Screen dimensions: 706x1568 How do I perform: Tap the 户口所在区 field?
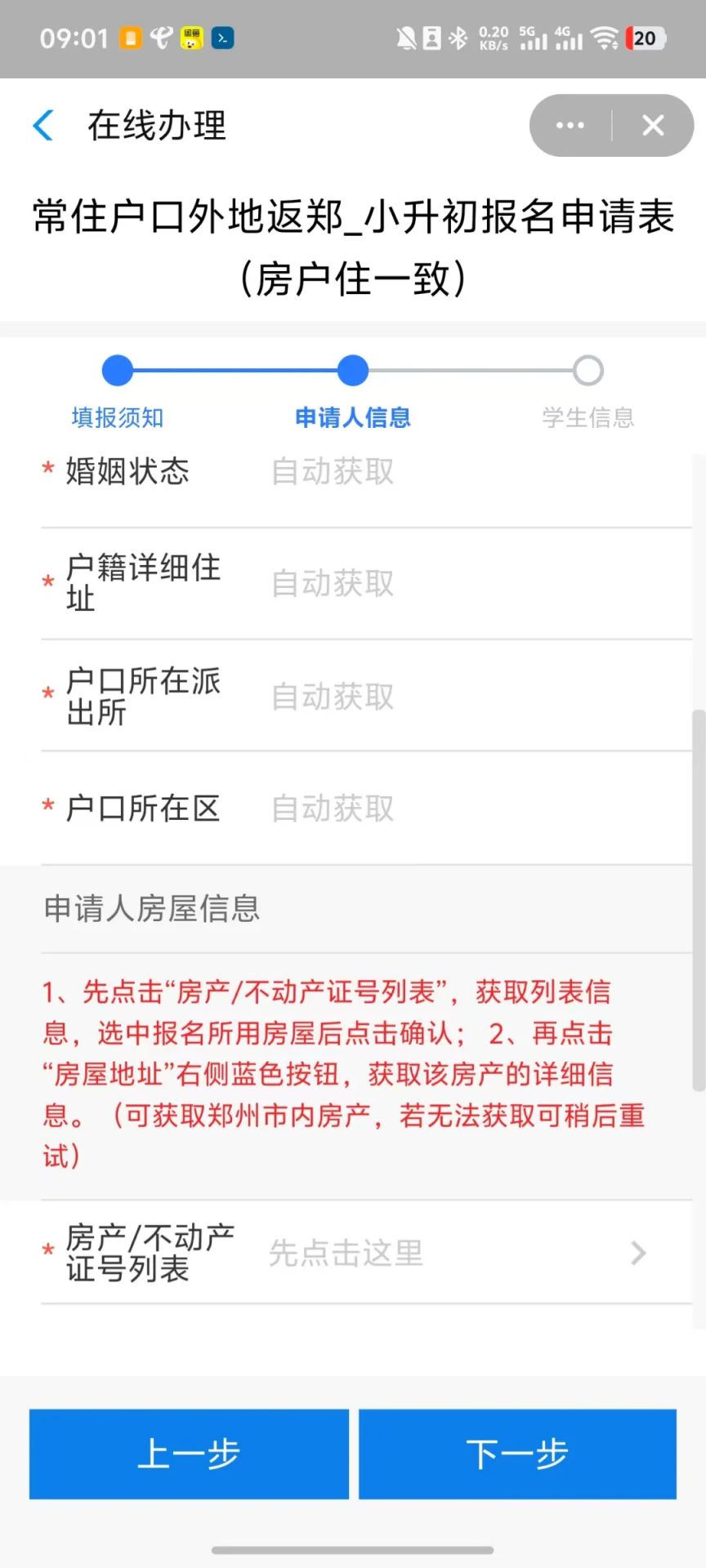point(366,808)
